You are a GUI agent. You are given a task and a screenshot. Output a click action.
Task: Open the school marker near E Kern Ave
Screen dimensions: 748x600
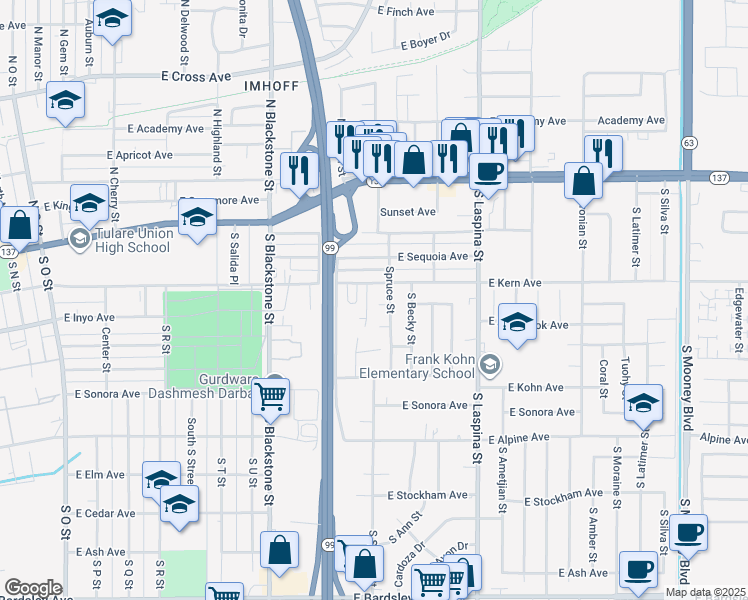coord(517,323)
